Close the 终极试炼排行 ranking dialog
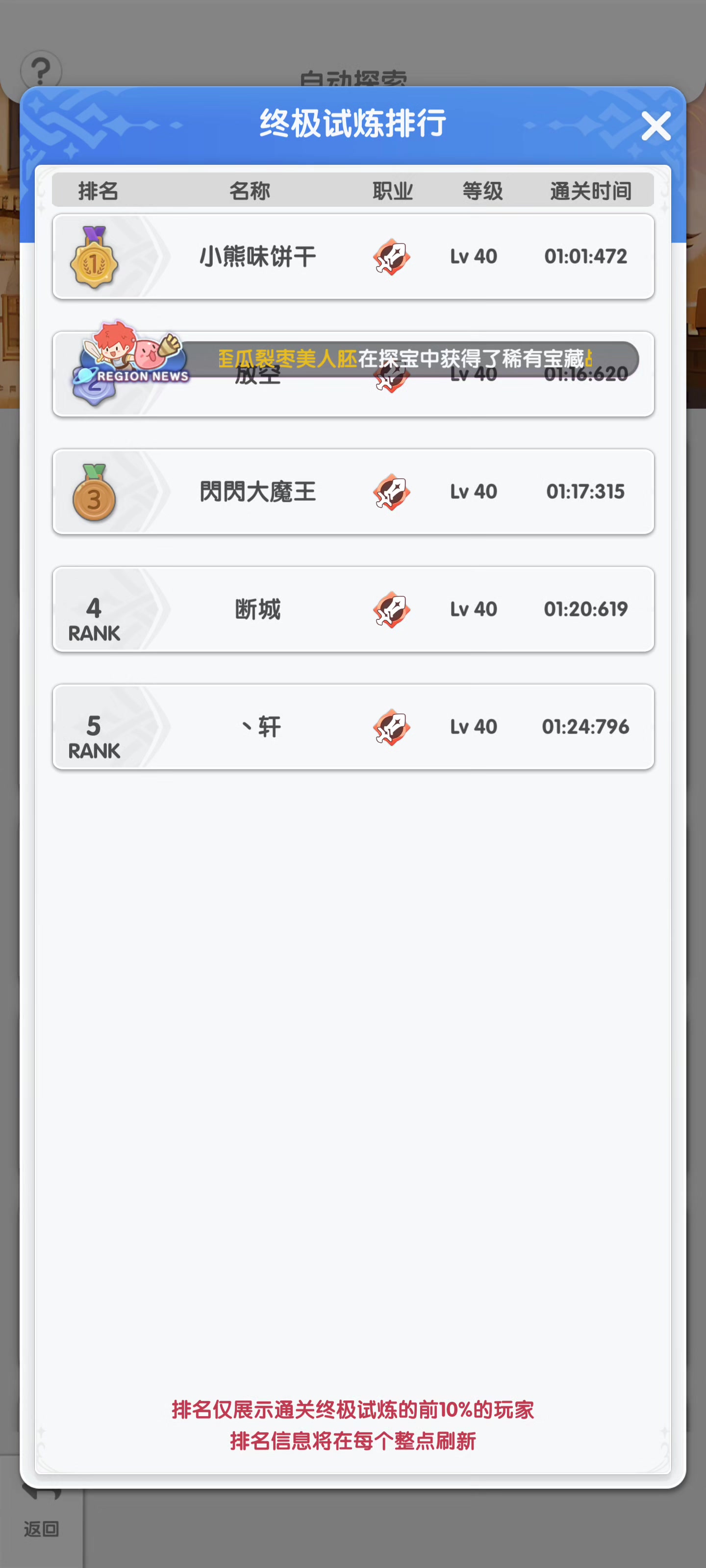Viewport: 706px width, 1568px height. click(x=656, y=126)
